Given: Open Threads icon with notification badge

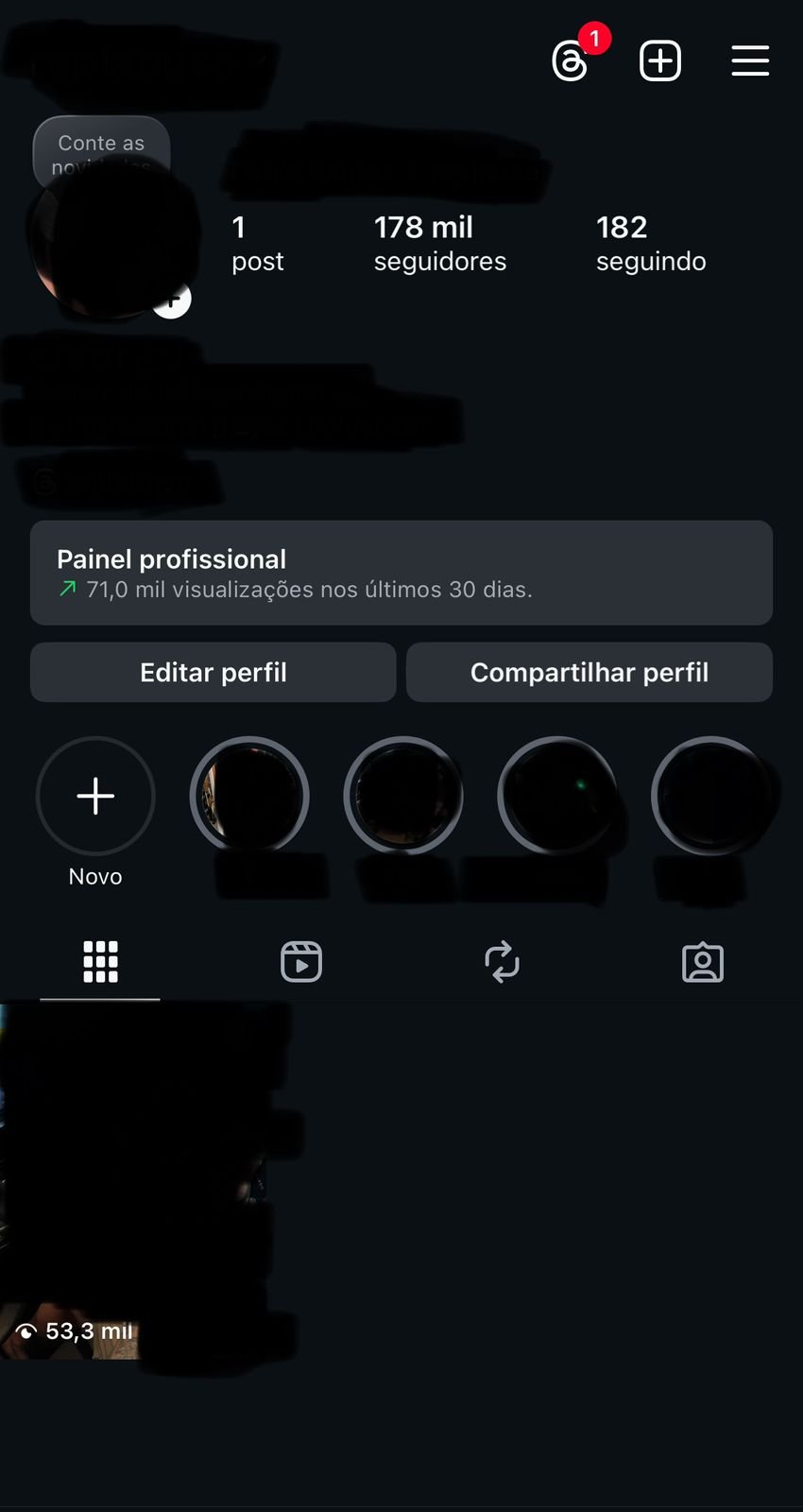Looking at the screenshot, I should (572, 61).
